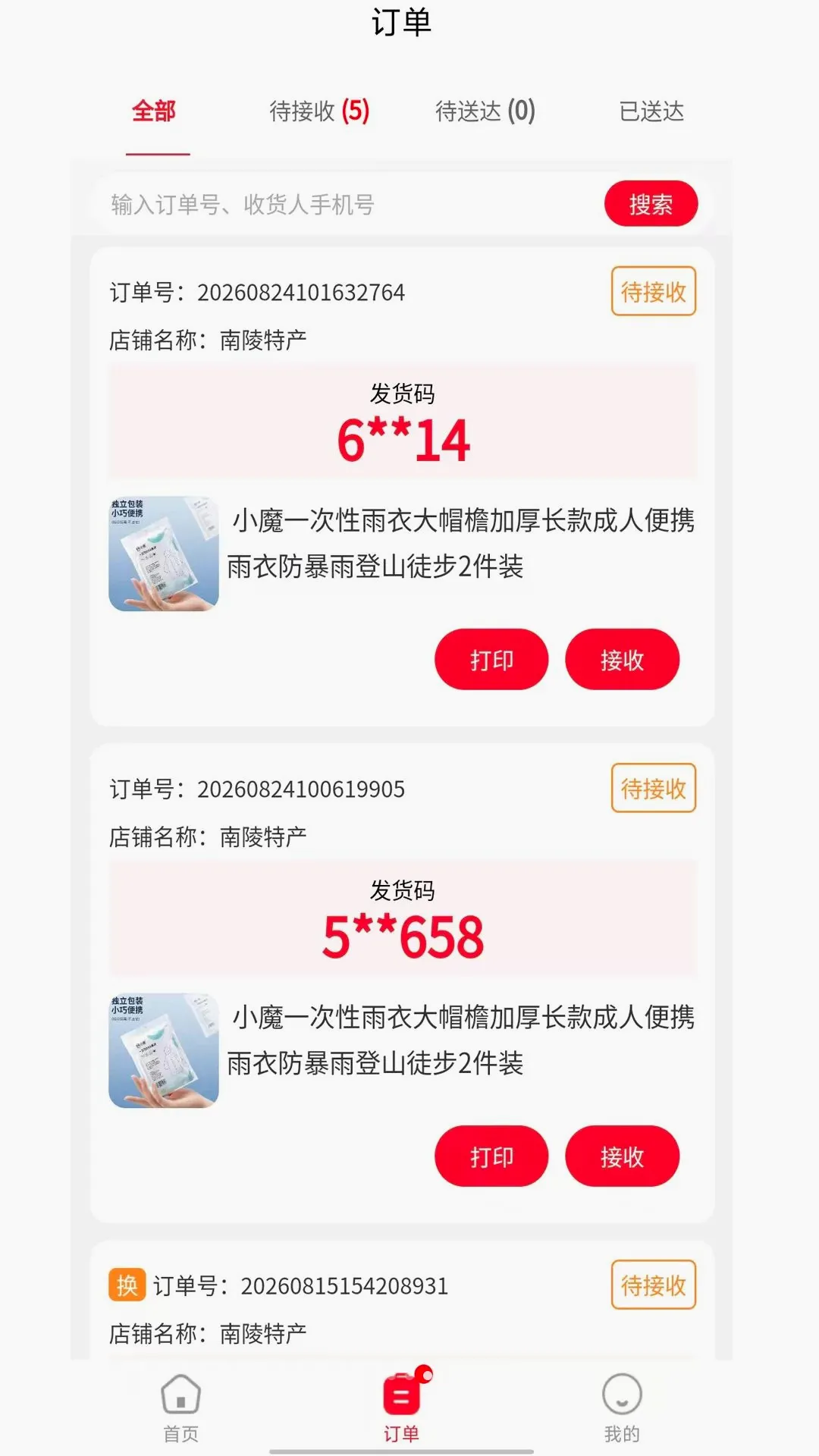Open the 我的 profile tab
Screen dimensions: 819x1456
click(622, 1409)
